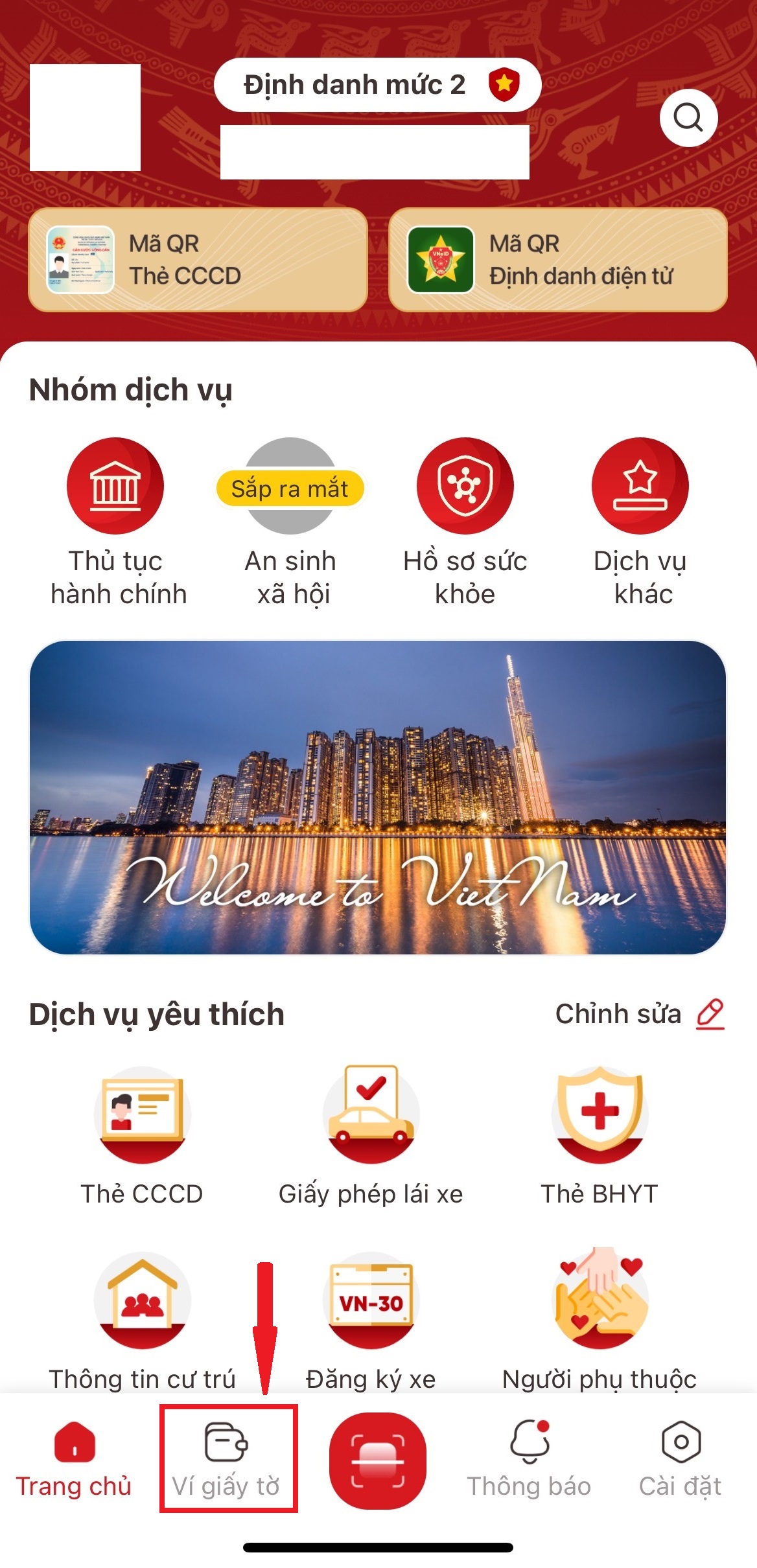
Task: Switch to the Ví giấy tờ tab
Action: pyautogui.click(x=227, y=1459)
